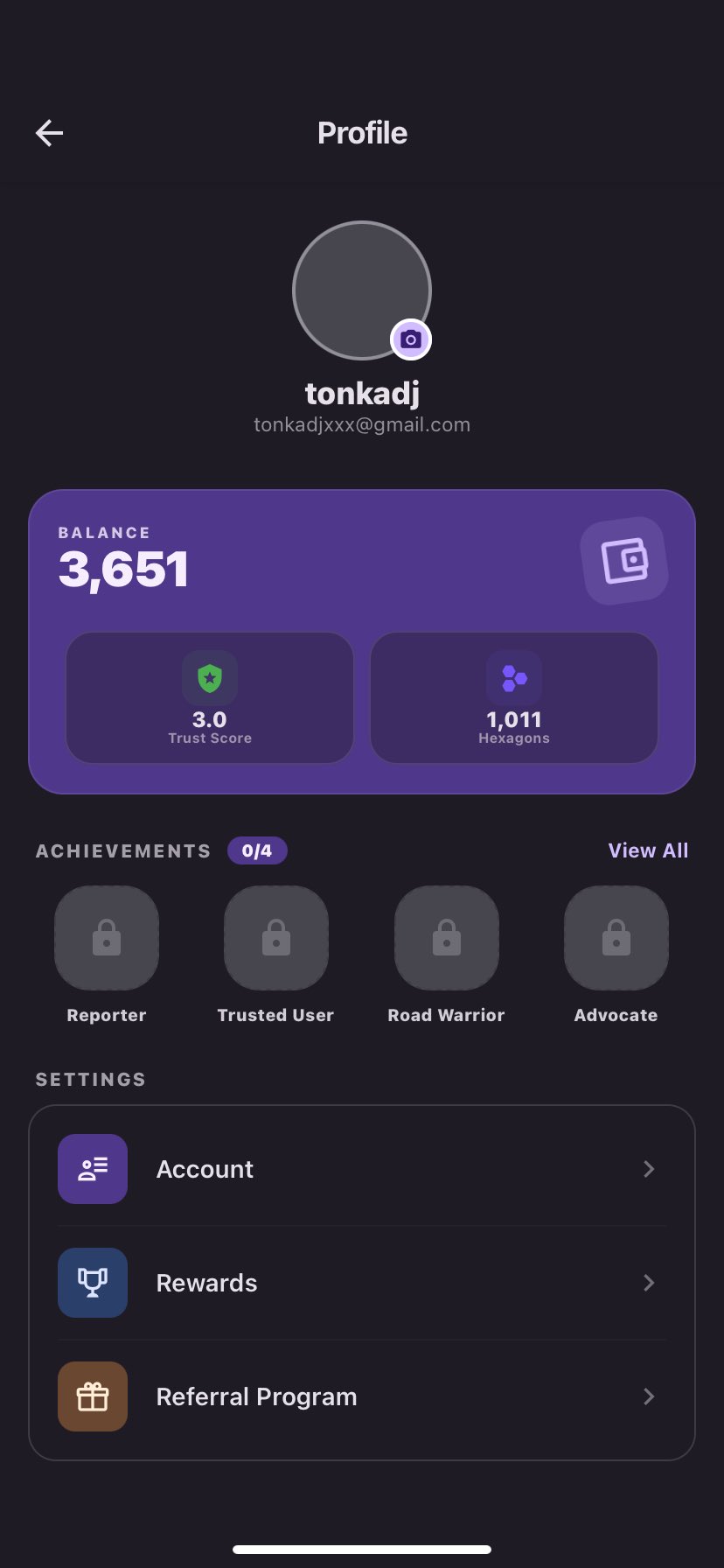Viewport: 724px width, 1568px height.
Task: Open Account settings
Action: point(362,1169)
